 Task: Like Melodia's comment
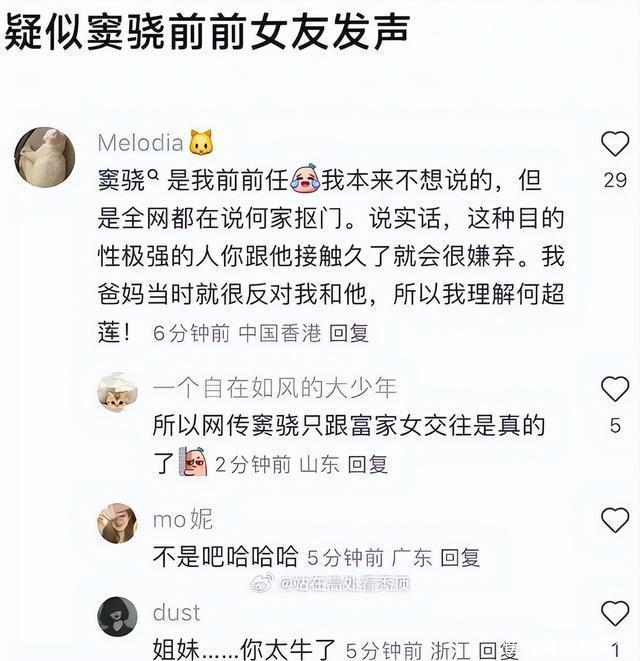point(615,145)
